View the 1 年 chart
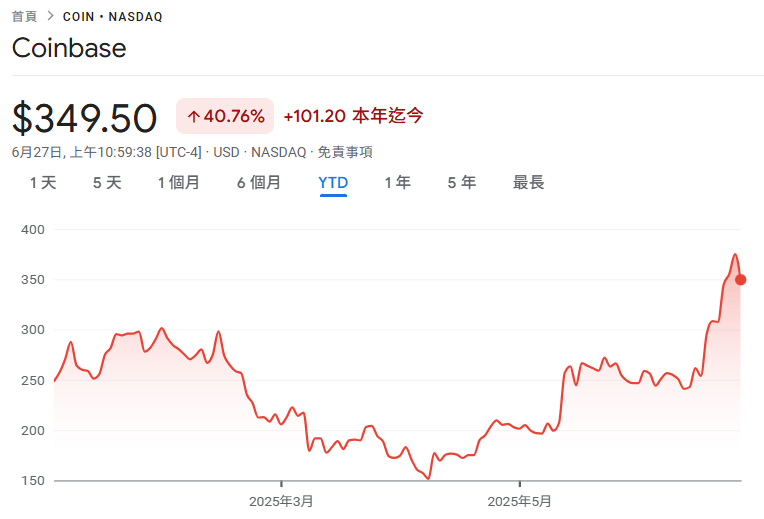 [398, 183]
